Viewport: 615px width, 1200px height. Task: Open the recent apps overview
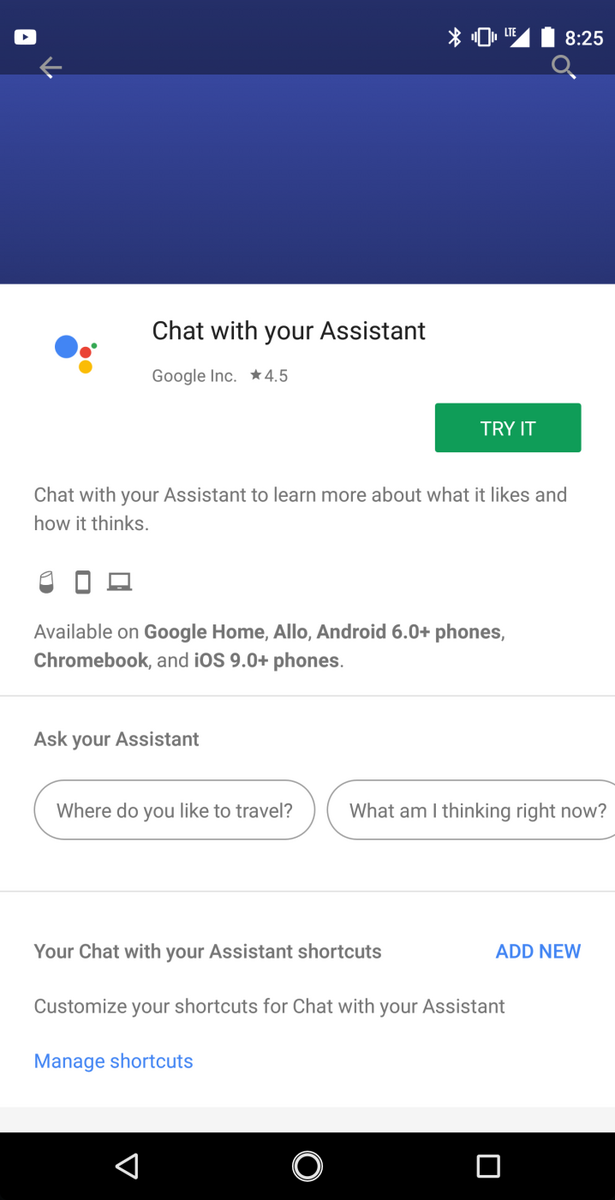488,1166
